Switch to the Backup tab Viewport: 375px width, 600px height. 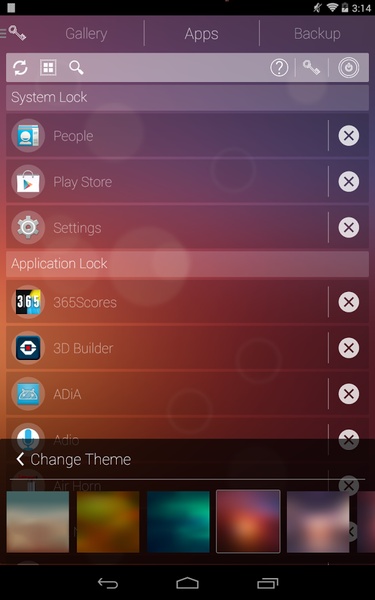(x=317, y=34)
